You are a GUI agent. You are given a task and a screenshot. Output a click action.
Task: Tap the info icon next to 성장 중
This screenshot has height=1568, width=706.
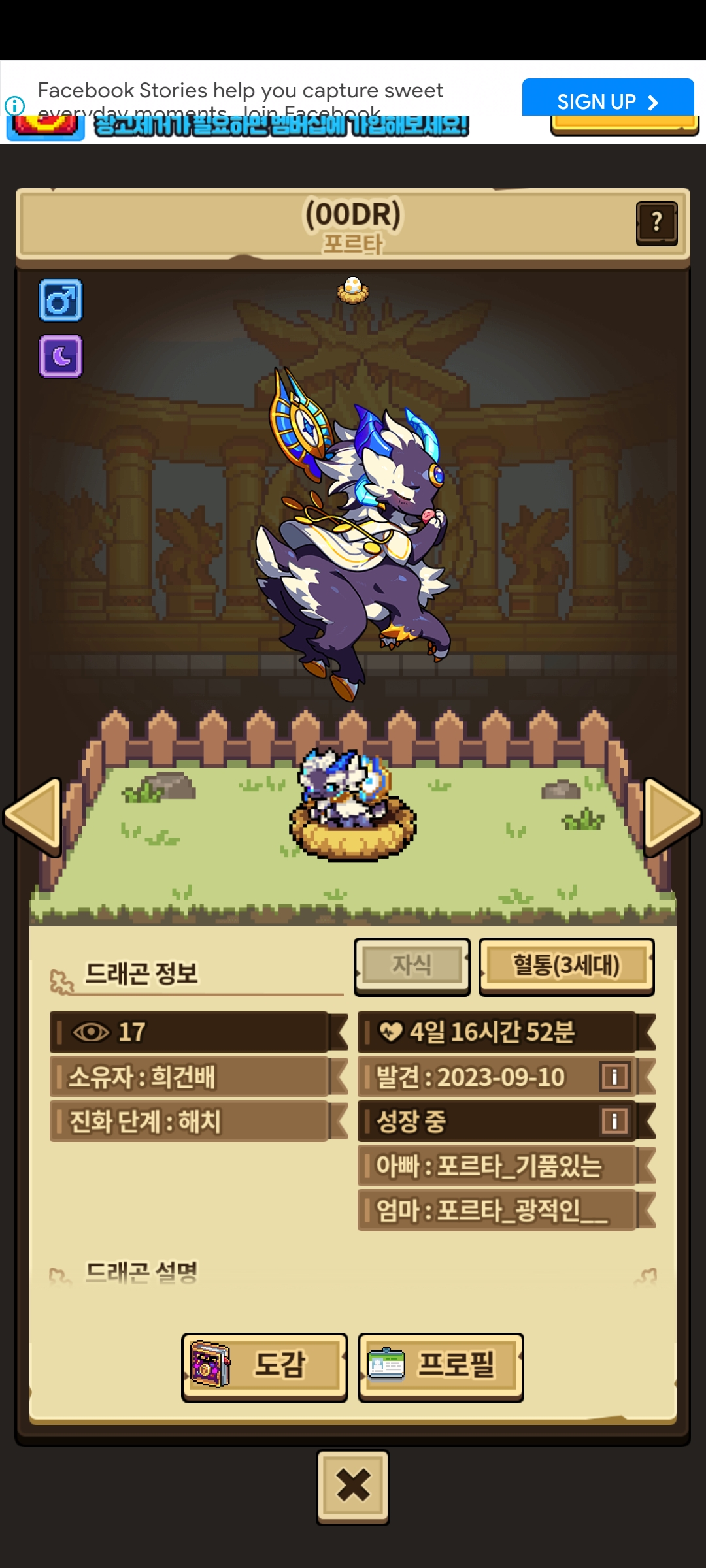(x=614, y=1121)
